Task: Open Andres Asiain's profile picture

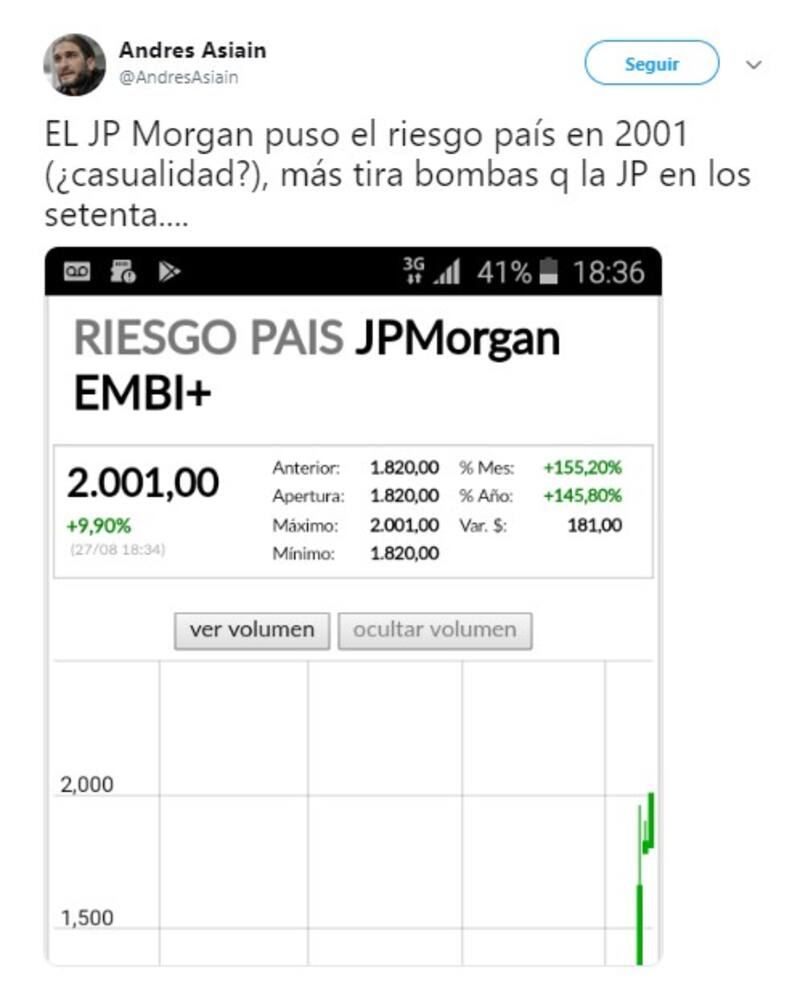Action: [74, 64]
